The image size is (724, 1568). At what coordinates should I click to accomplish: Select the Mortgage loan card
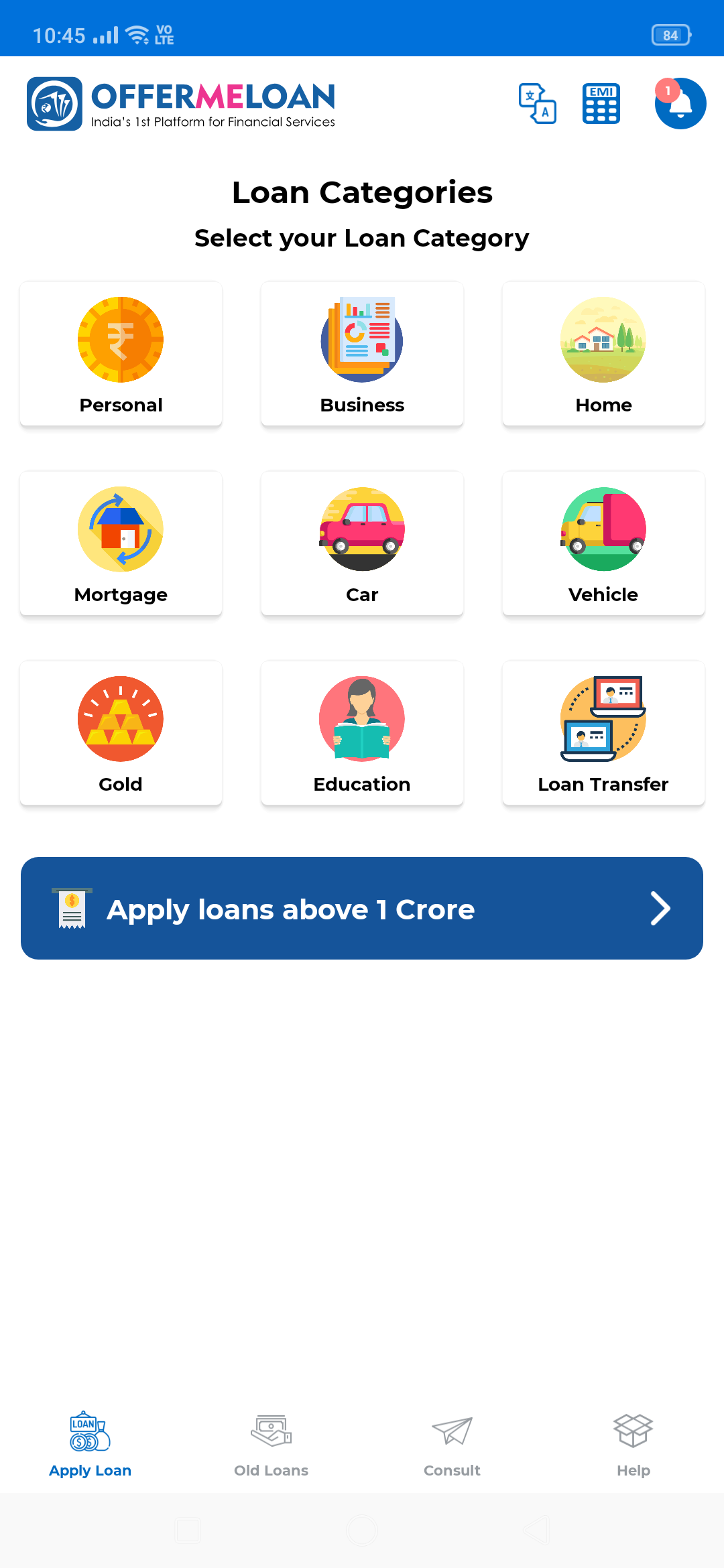[121, 543]
